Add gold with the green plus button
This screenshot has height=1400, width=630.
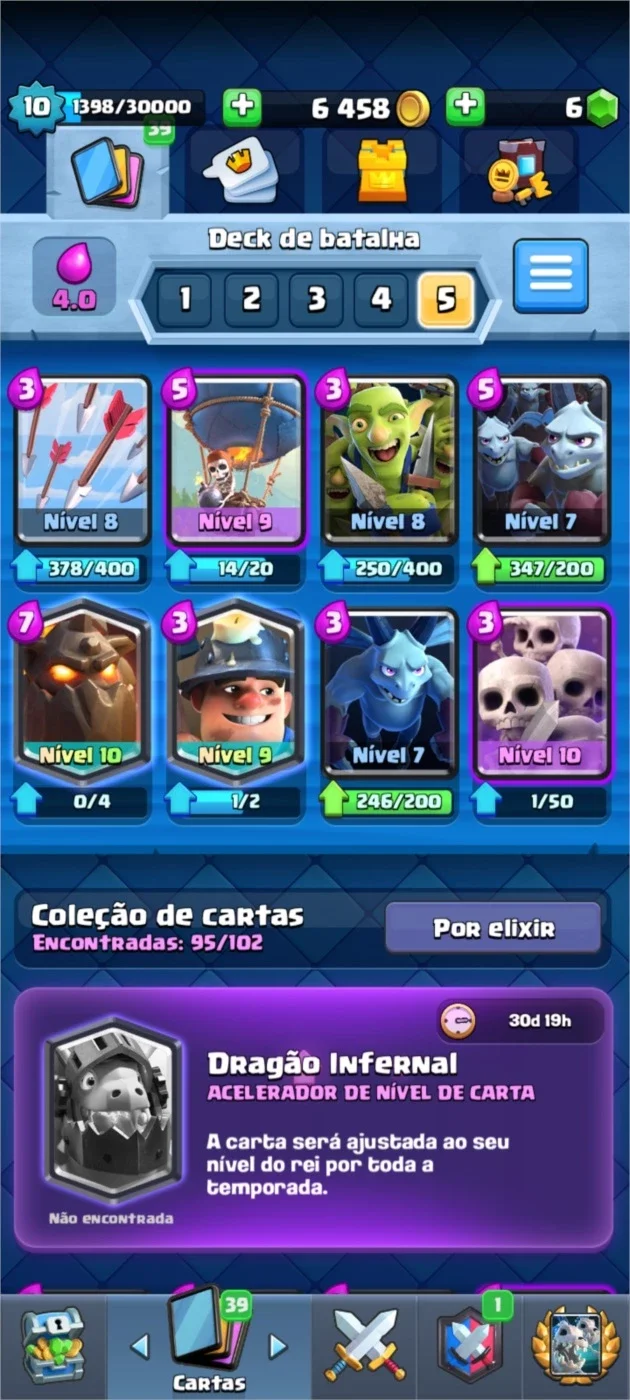coord(242,108)
